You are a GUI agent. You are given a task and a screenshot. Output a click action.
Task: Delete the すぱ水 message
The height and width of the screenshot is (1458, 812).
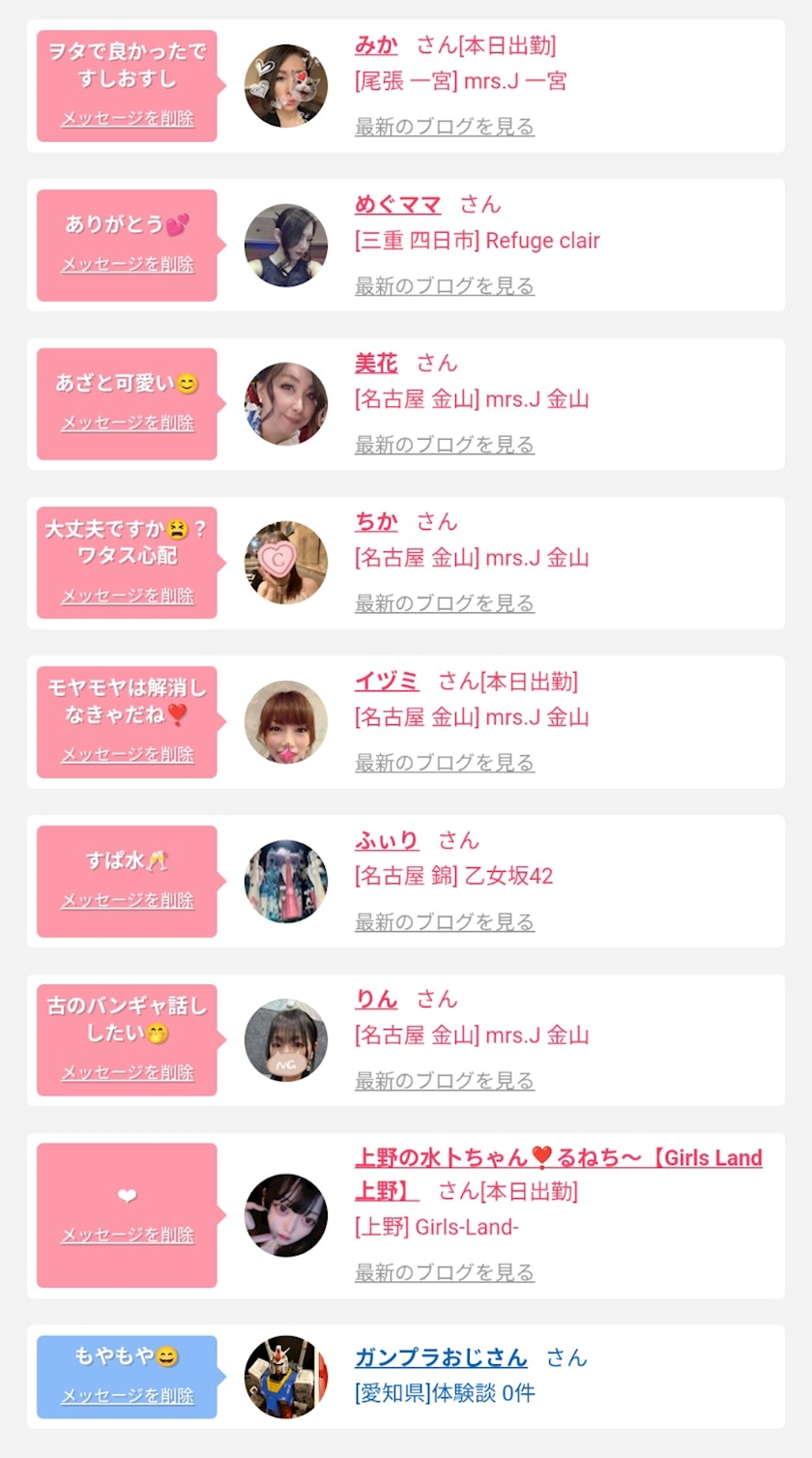[128, 901]
